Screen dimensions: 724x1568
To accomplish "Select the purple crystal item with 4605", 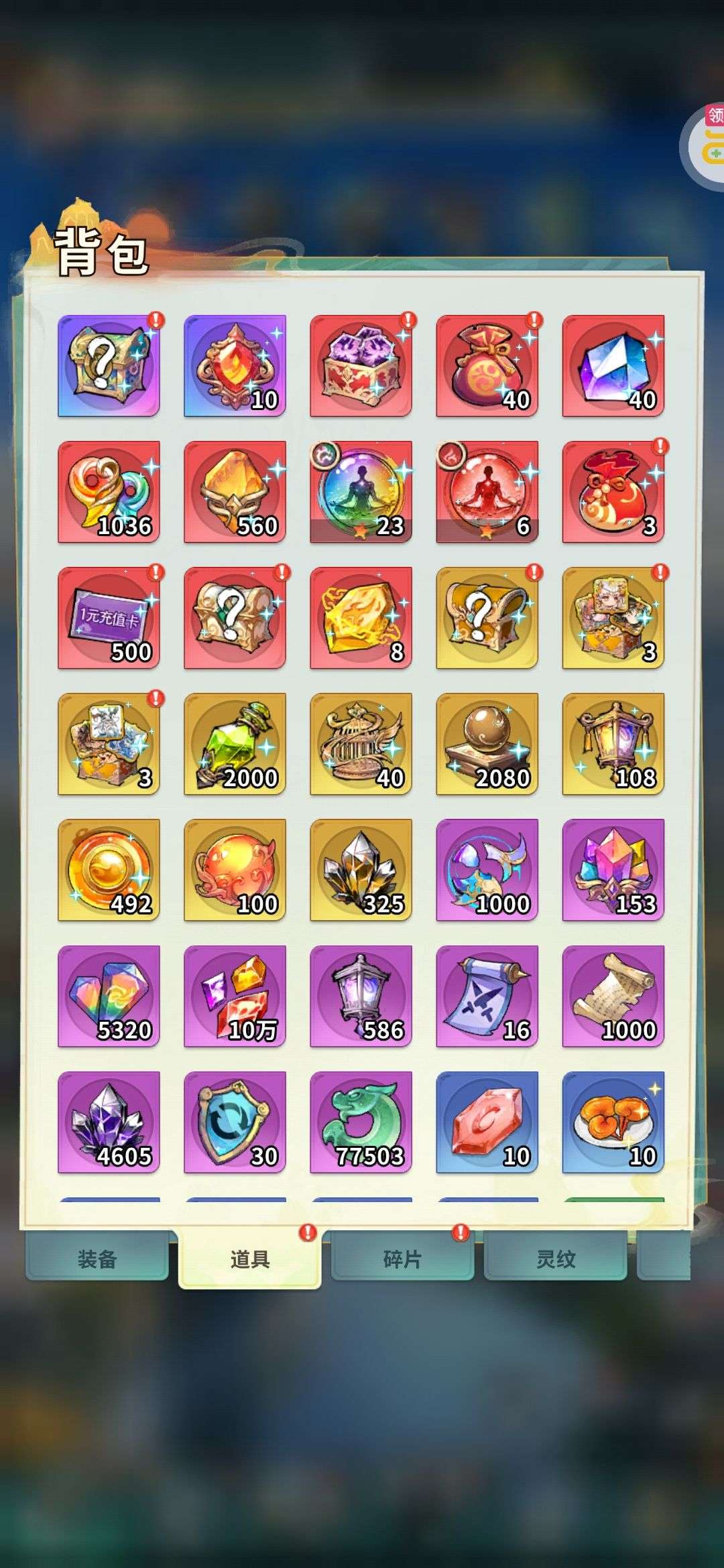I will 109,1122.
